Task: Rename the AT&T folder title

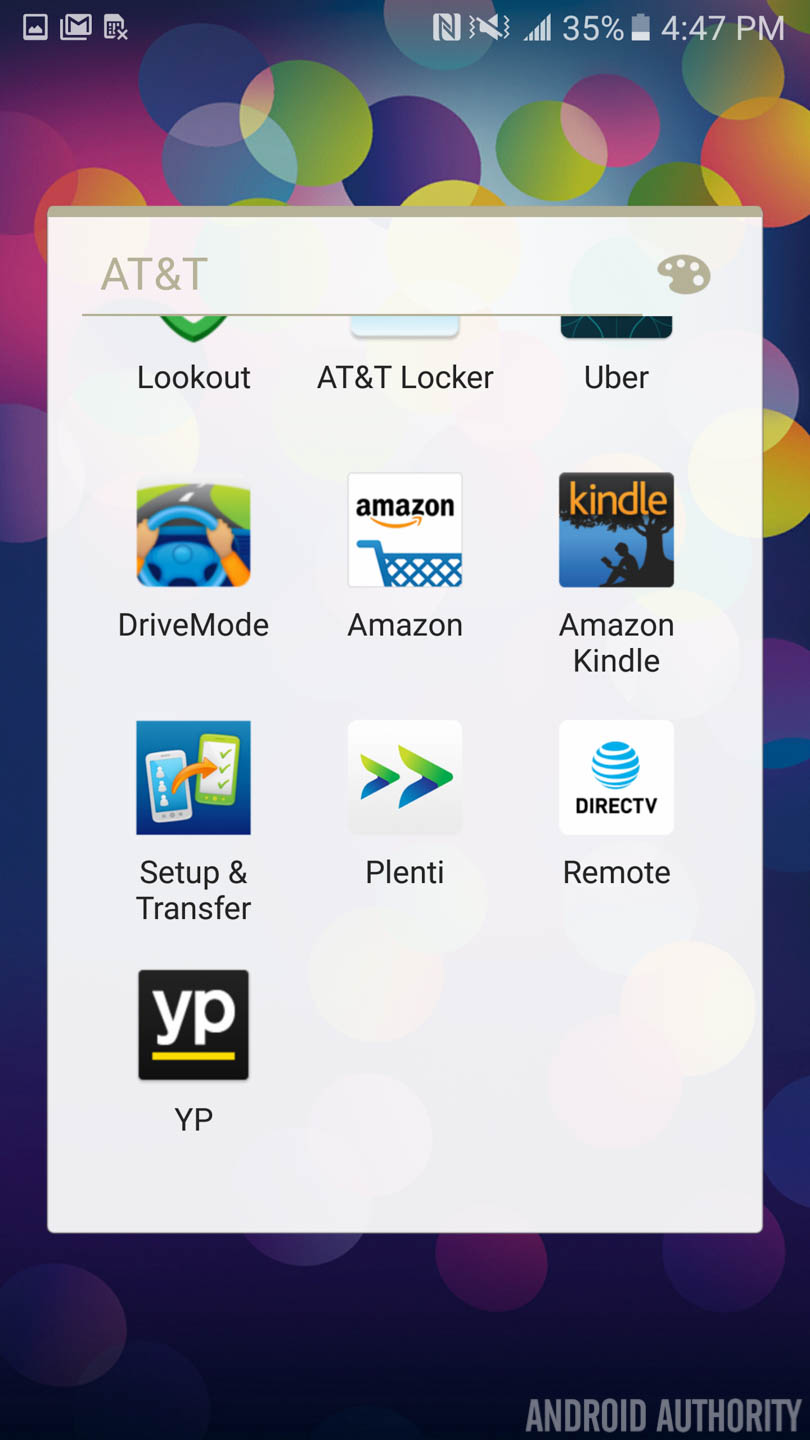Action: [x=154, y=275]
